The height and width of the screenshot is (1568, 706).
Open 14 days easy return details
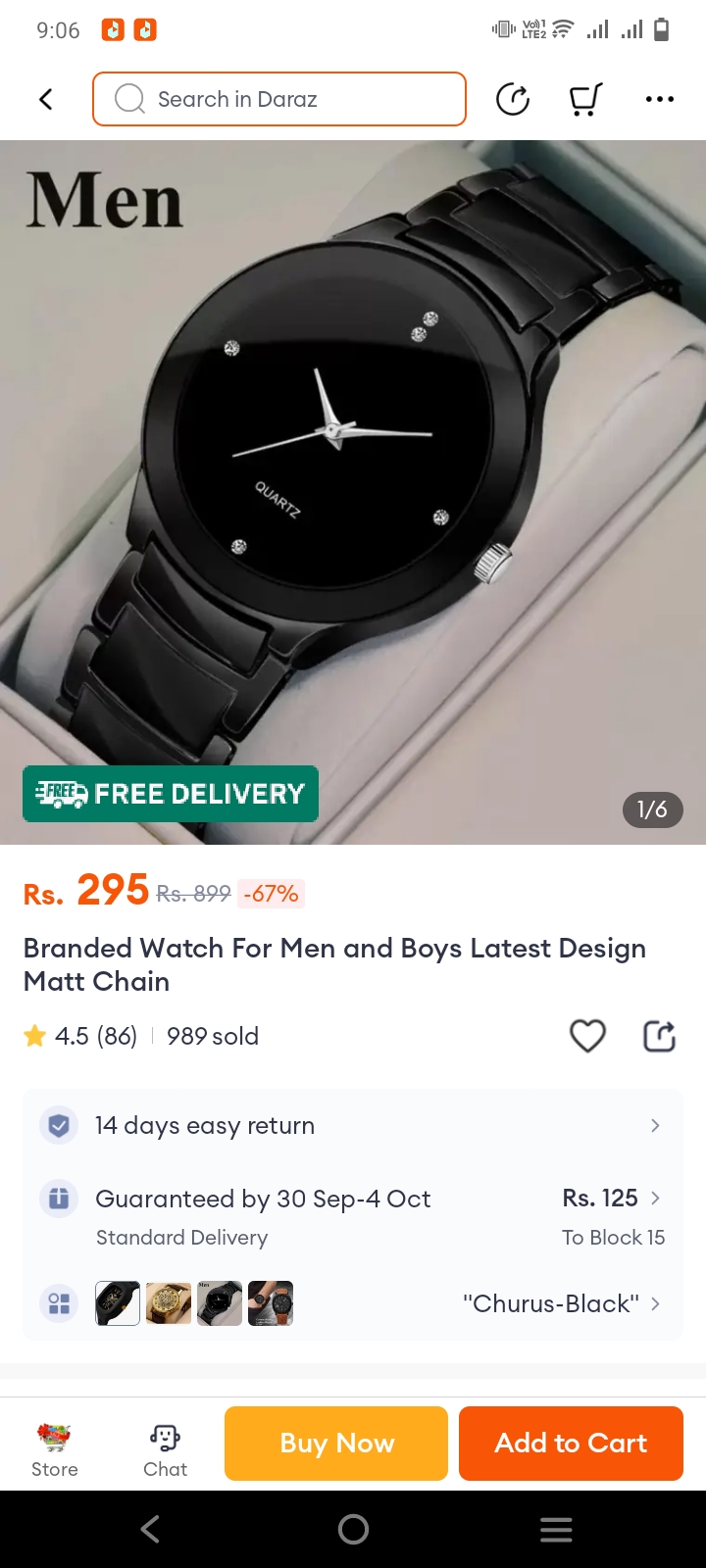point(353,1125)
